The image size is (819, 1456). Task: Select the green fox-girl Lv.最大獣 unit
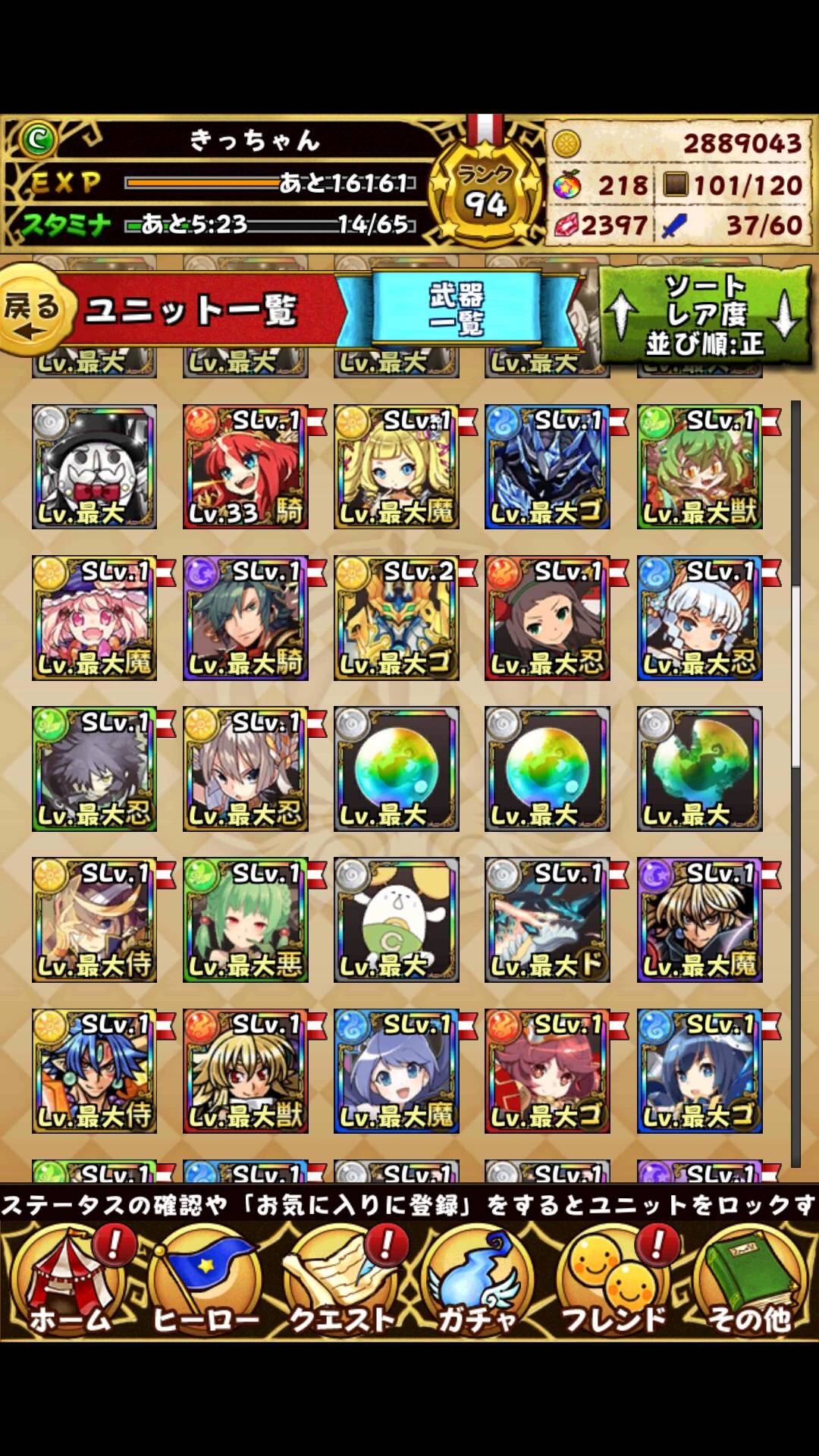click(699, 466)
